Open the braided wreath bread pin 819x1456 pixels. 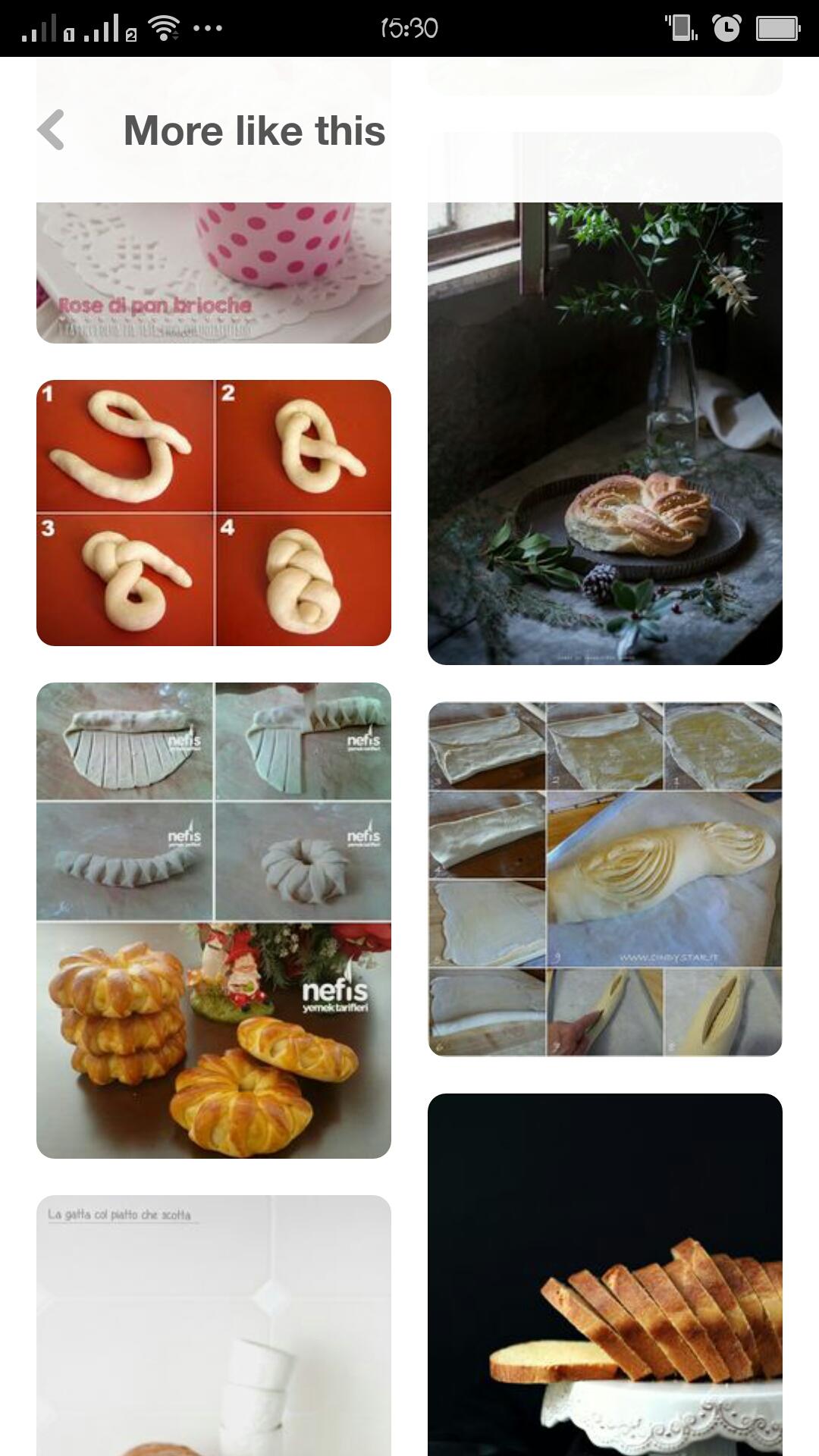[x=604, y=434]
